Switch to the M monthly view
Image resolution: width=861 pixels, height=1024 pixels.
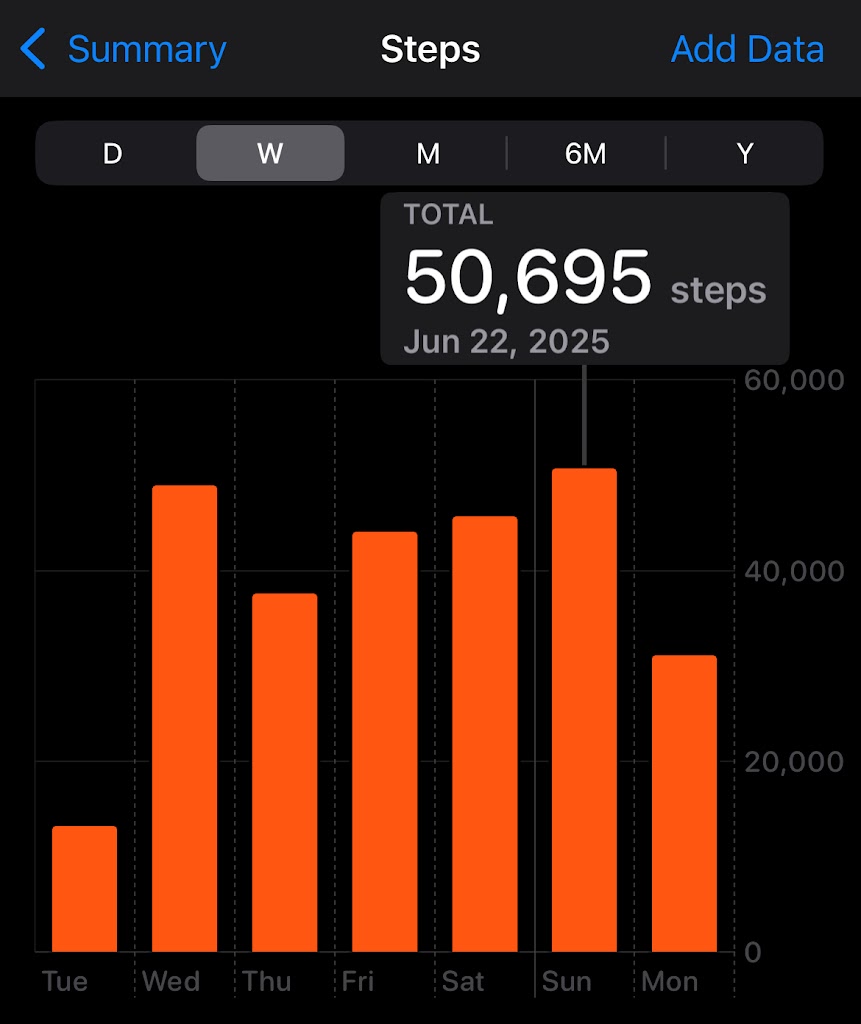(x=428, y=153)
